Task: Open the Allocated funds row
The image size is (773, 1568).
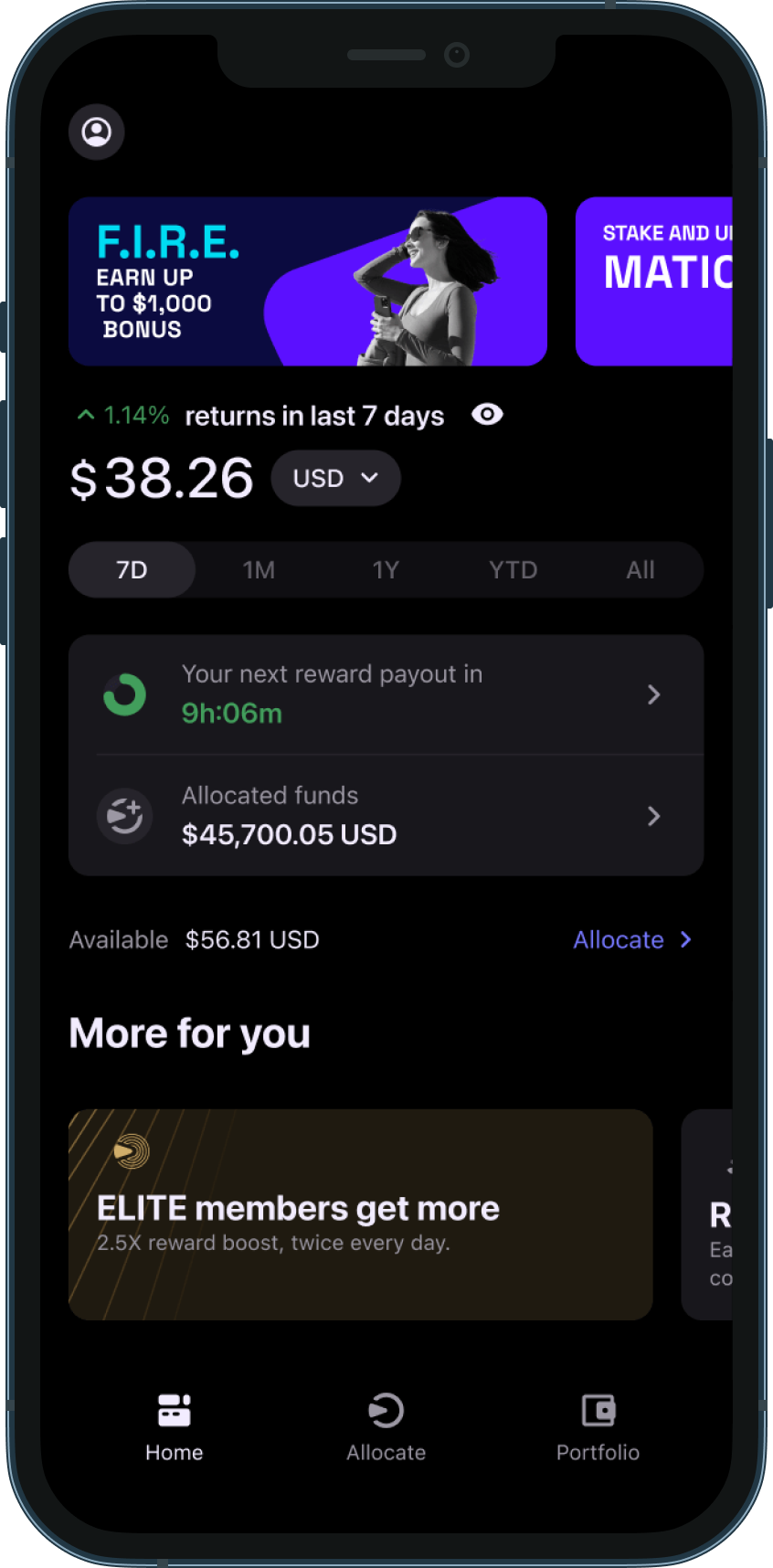Action: click(386, 816)
